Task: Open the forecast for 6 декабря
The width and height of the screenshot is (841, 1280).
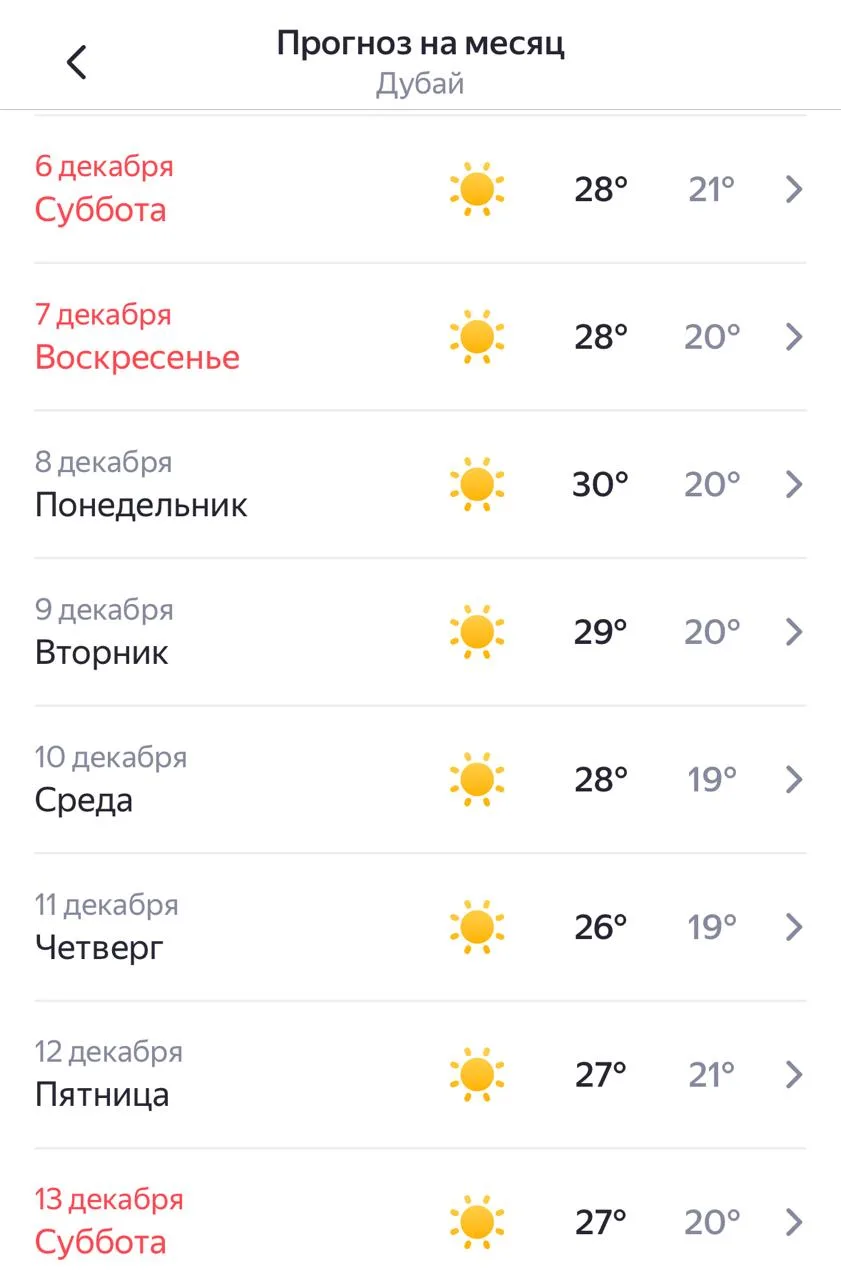Action: click(420, 189)
